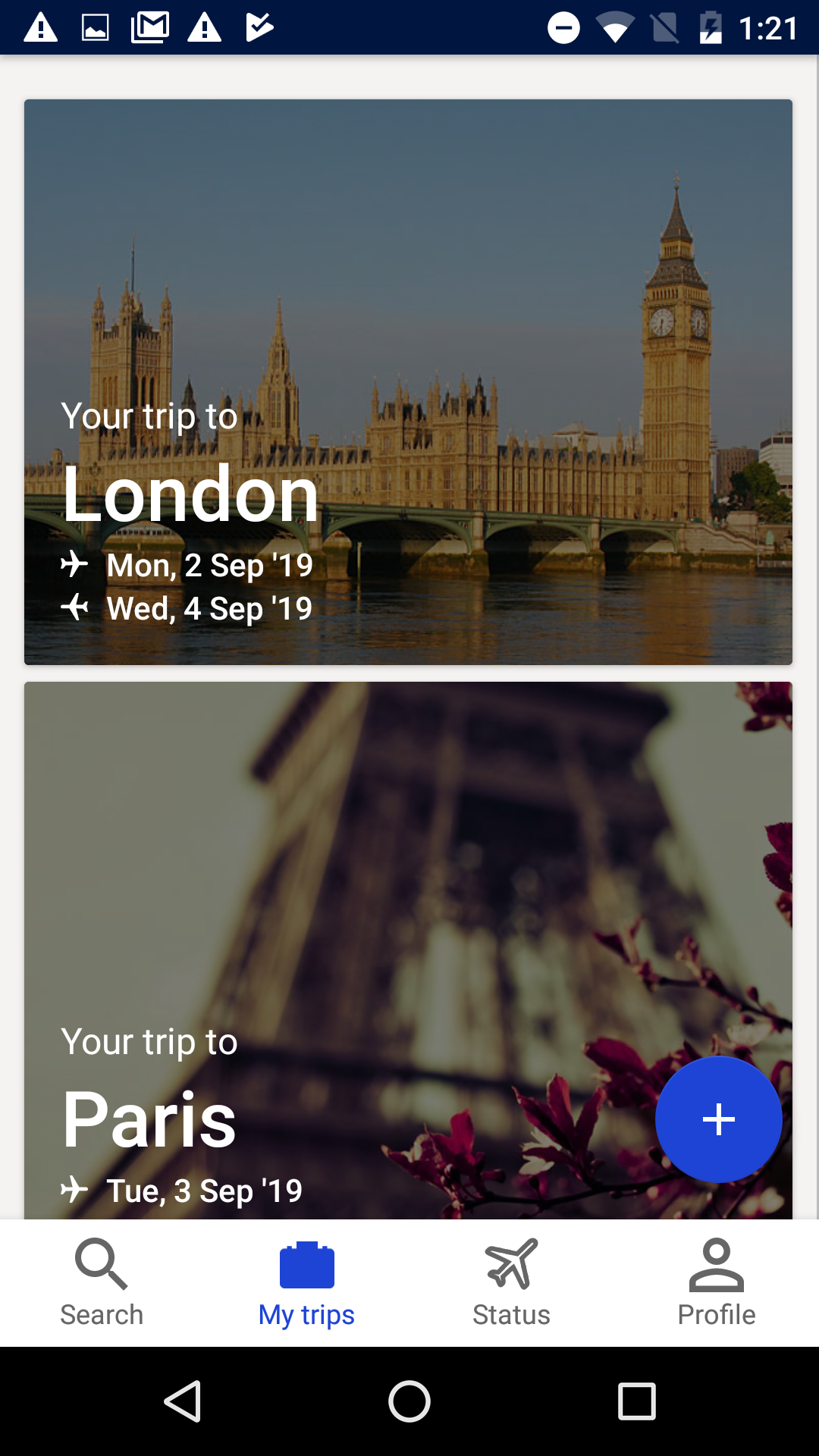Go to the Status tab
This screenshot has height=1456, width=819.
click(511, 1283)
